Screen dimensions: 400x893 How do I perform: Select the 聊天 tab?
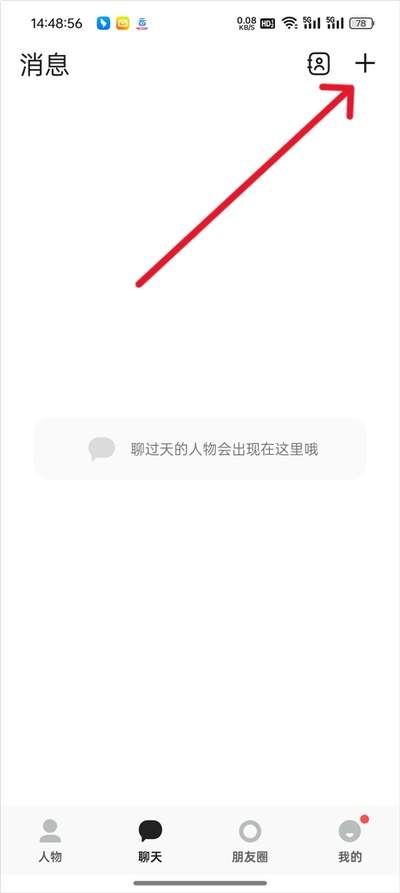pyautogui.click(x=150, y=841)
